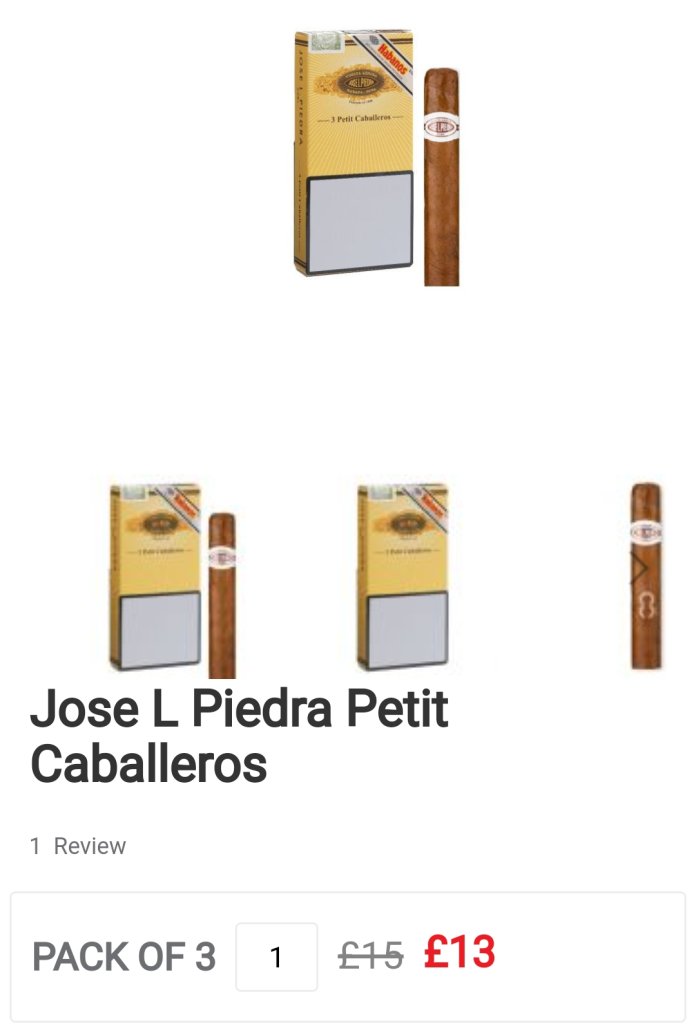
Task: Show next thumbnails with the arrow
Action: [640, 568]
